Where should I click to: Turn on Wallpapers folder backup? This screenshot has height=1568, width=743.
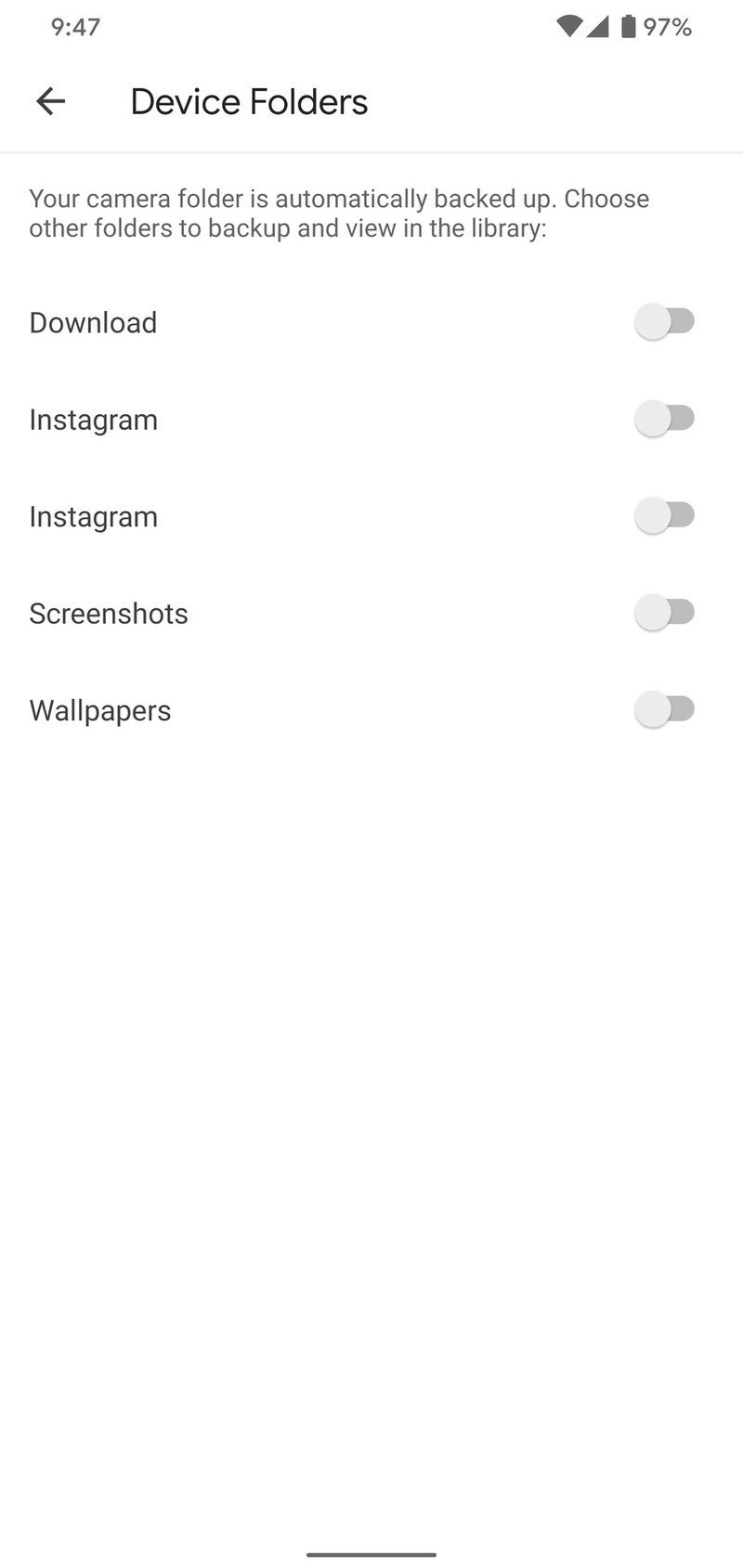pyautogui.click(x=665, y=708)
